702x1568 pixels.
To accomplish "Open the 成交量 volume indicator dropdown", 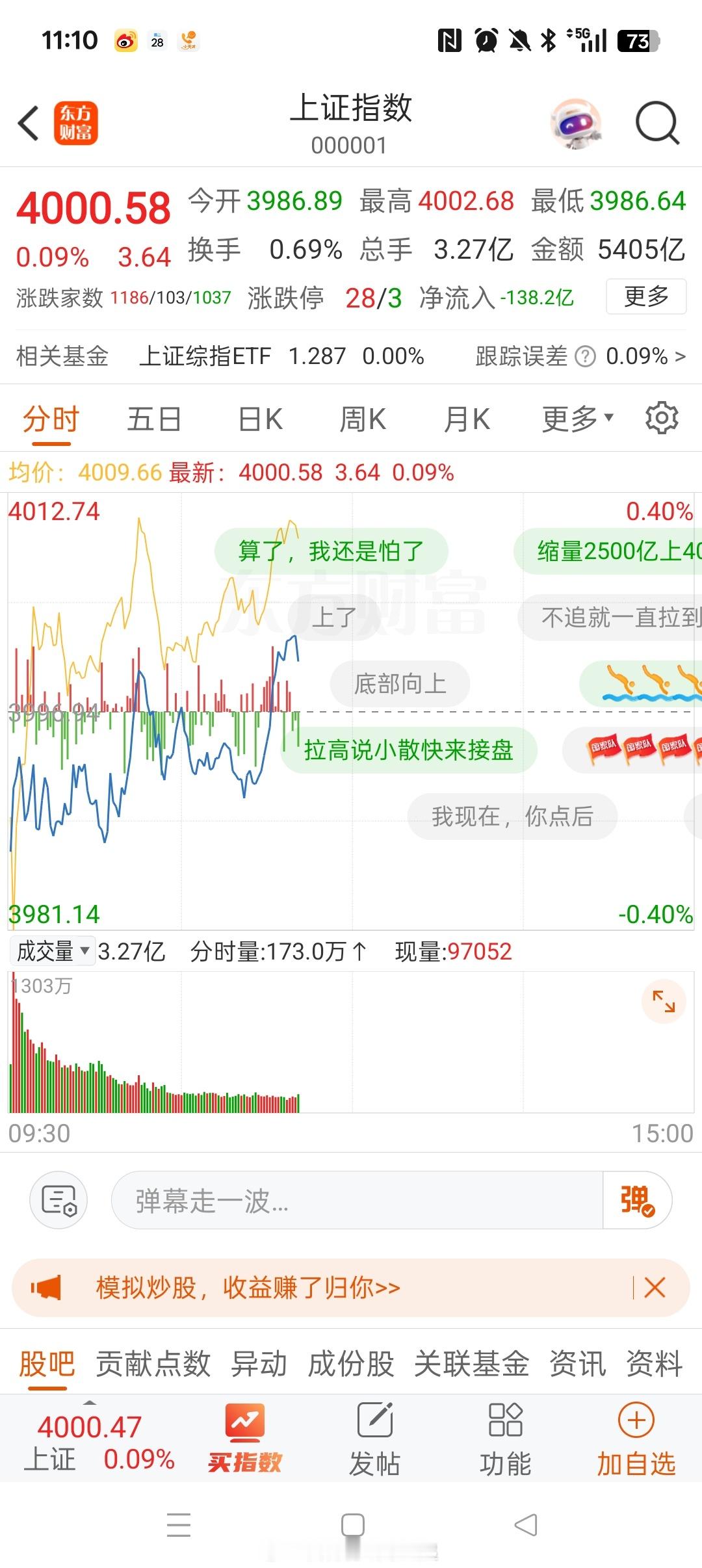I will point(52,951).
